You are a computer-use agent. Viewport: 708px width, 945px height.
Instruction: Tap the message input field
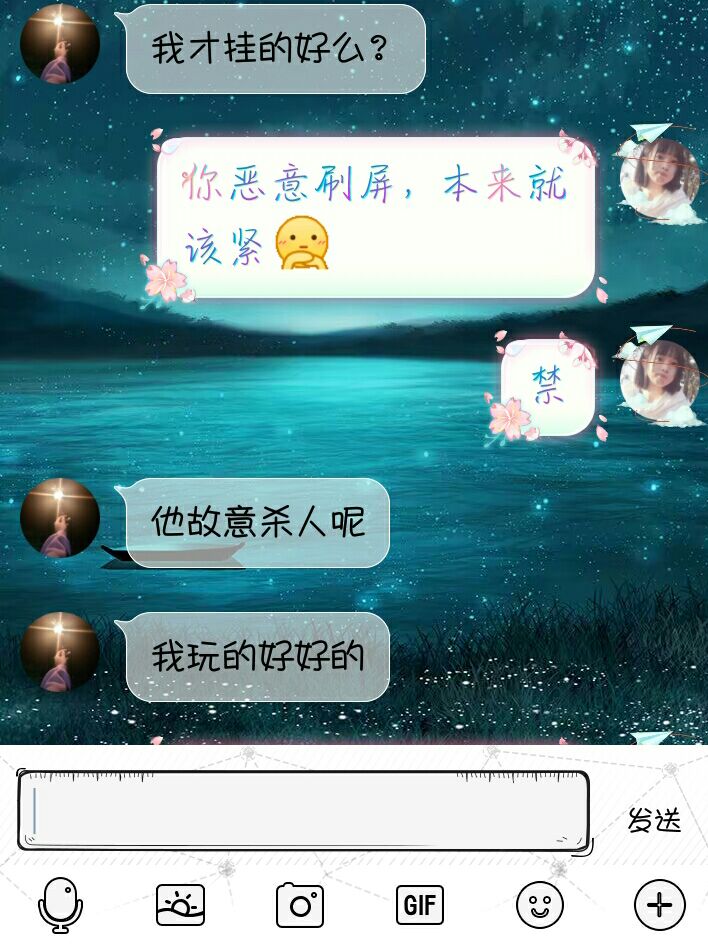point(302,810)
